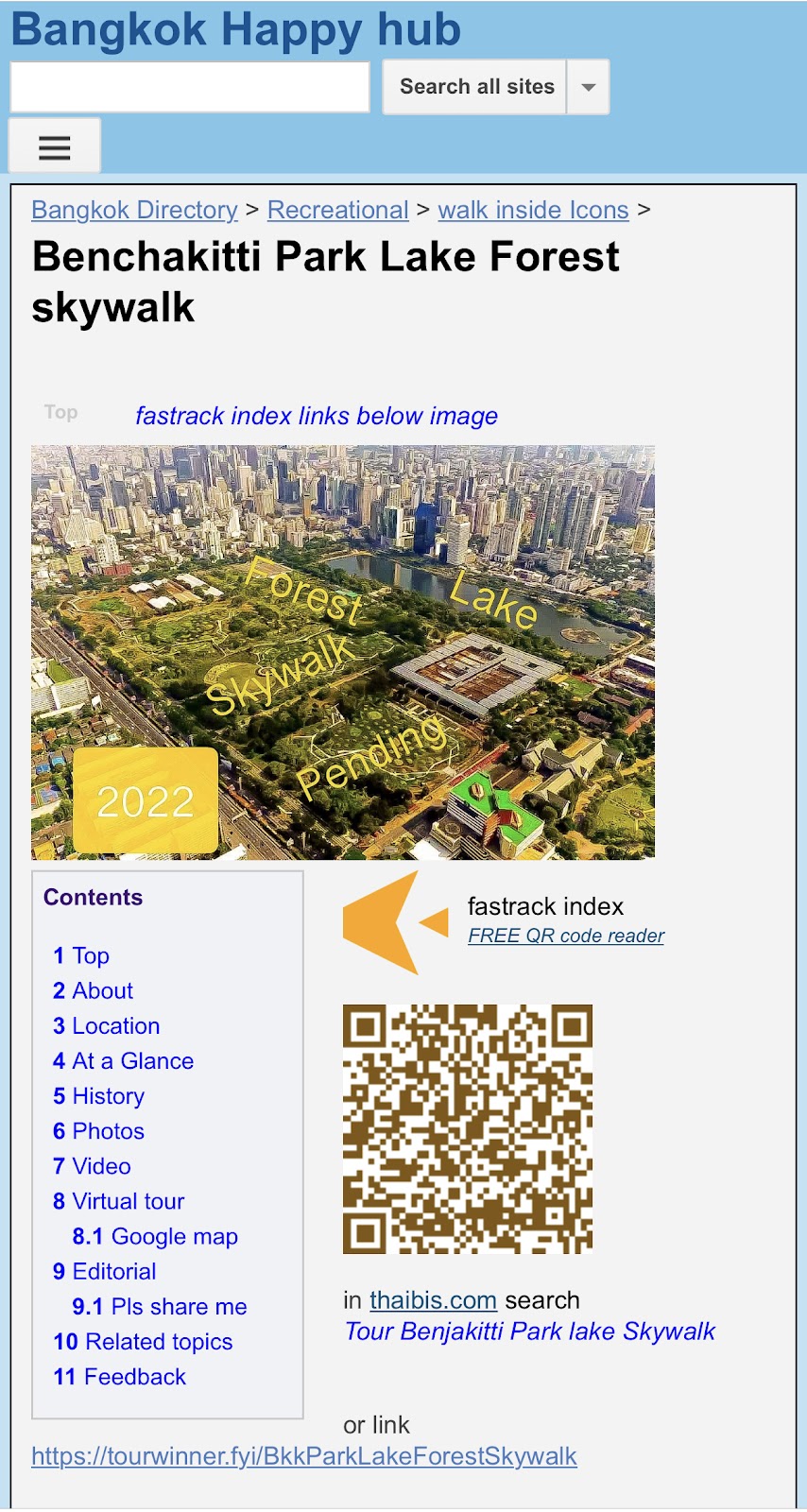The width and height of the screenshot is (807, 1512).
Task: Tap the Search all sites button
Action: coord(475,87)
